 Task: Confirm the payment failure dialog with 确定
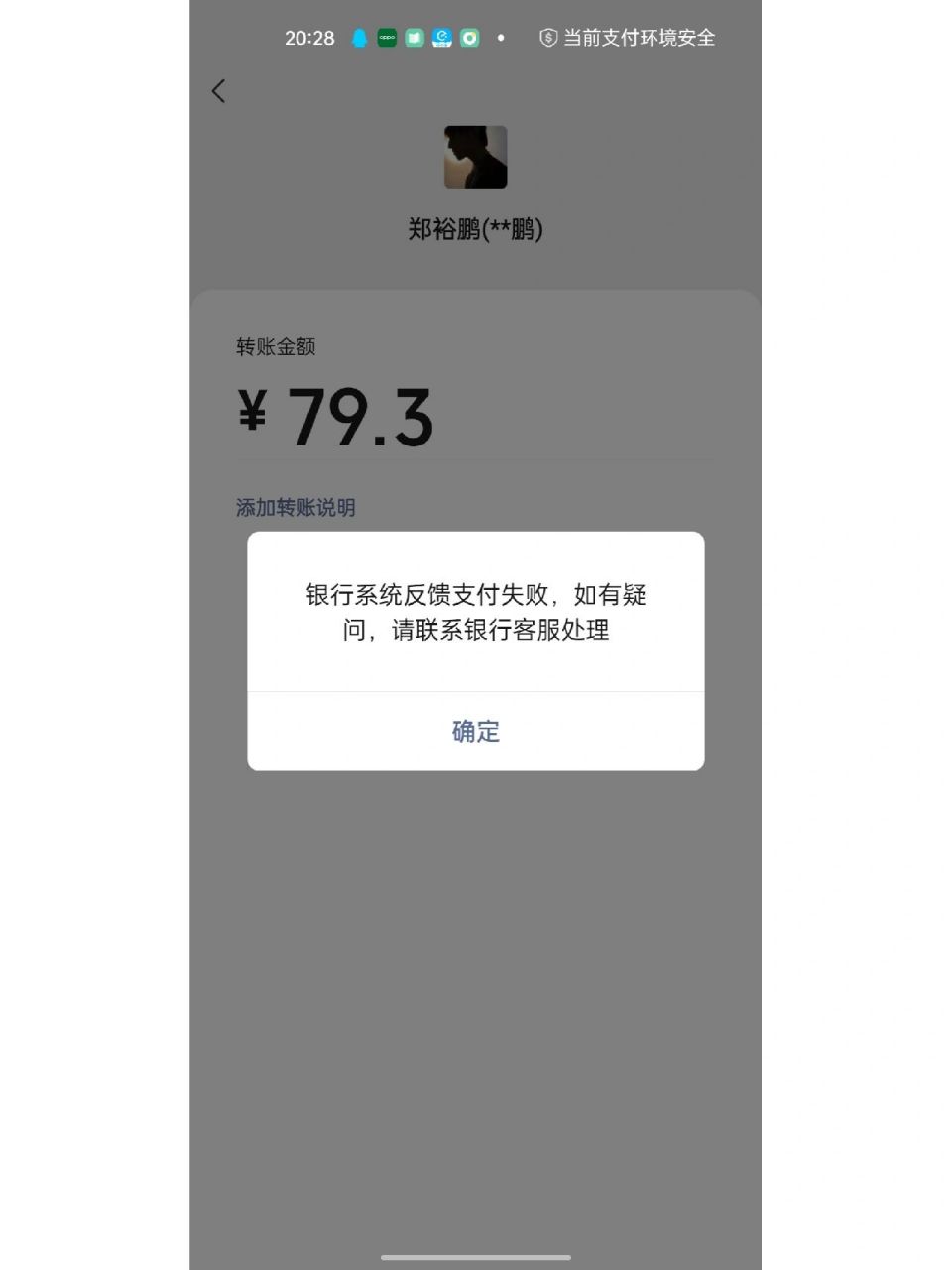pyautogui.click(x=475, y=731)
